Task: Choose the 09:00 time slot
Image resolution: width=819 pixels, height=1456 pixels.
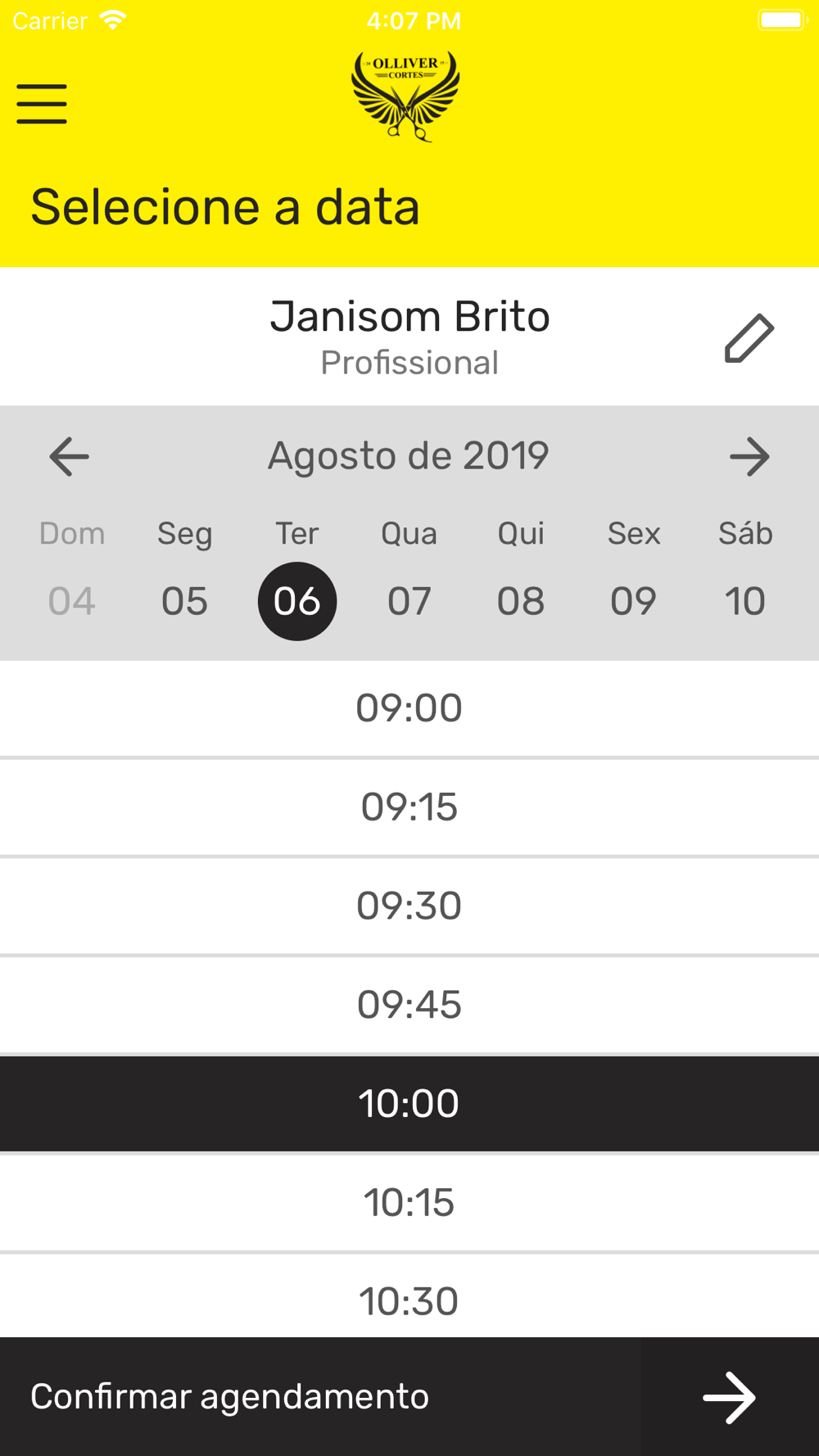Action: tap(409, 708)
